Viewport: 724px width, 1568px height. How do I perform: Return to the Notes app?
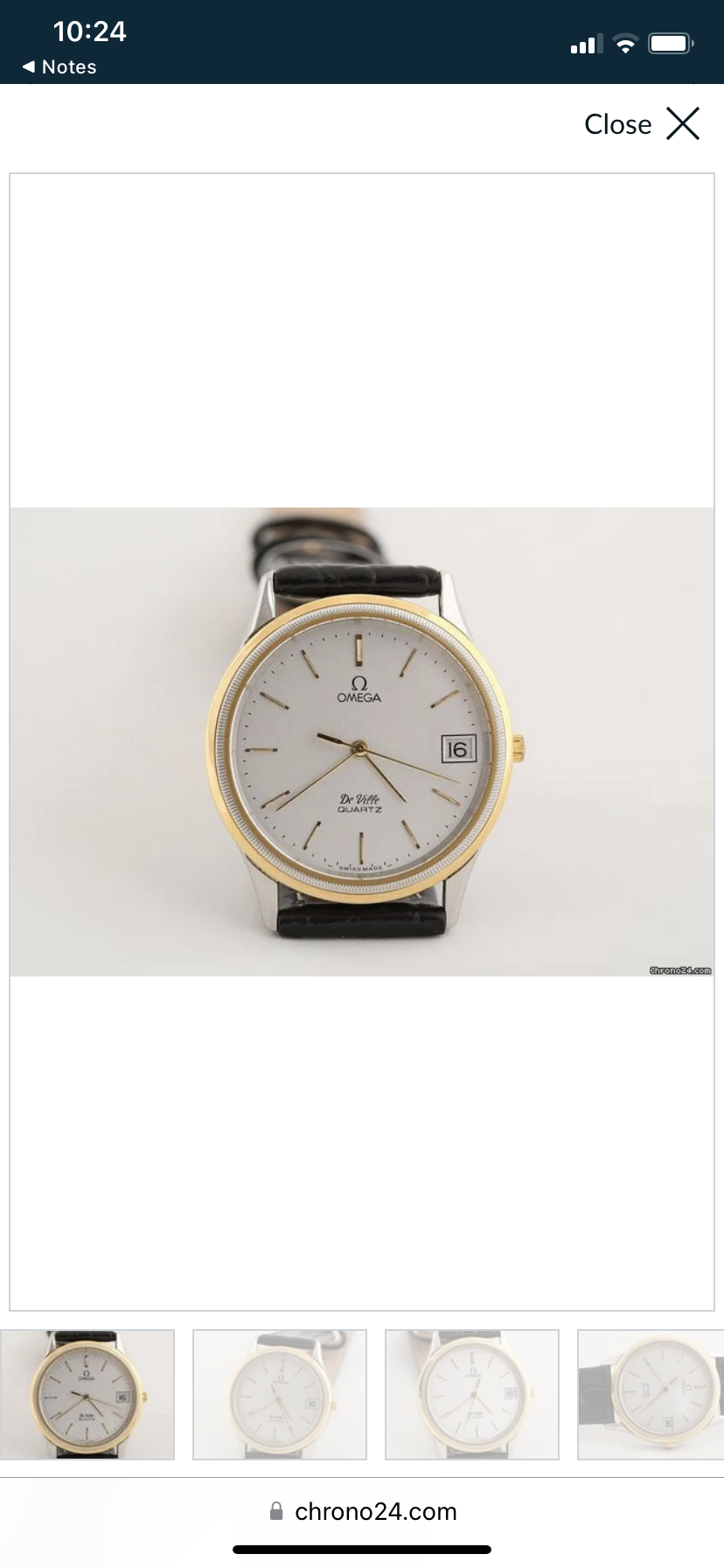coord(59,67)
